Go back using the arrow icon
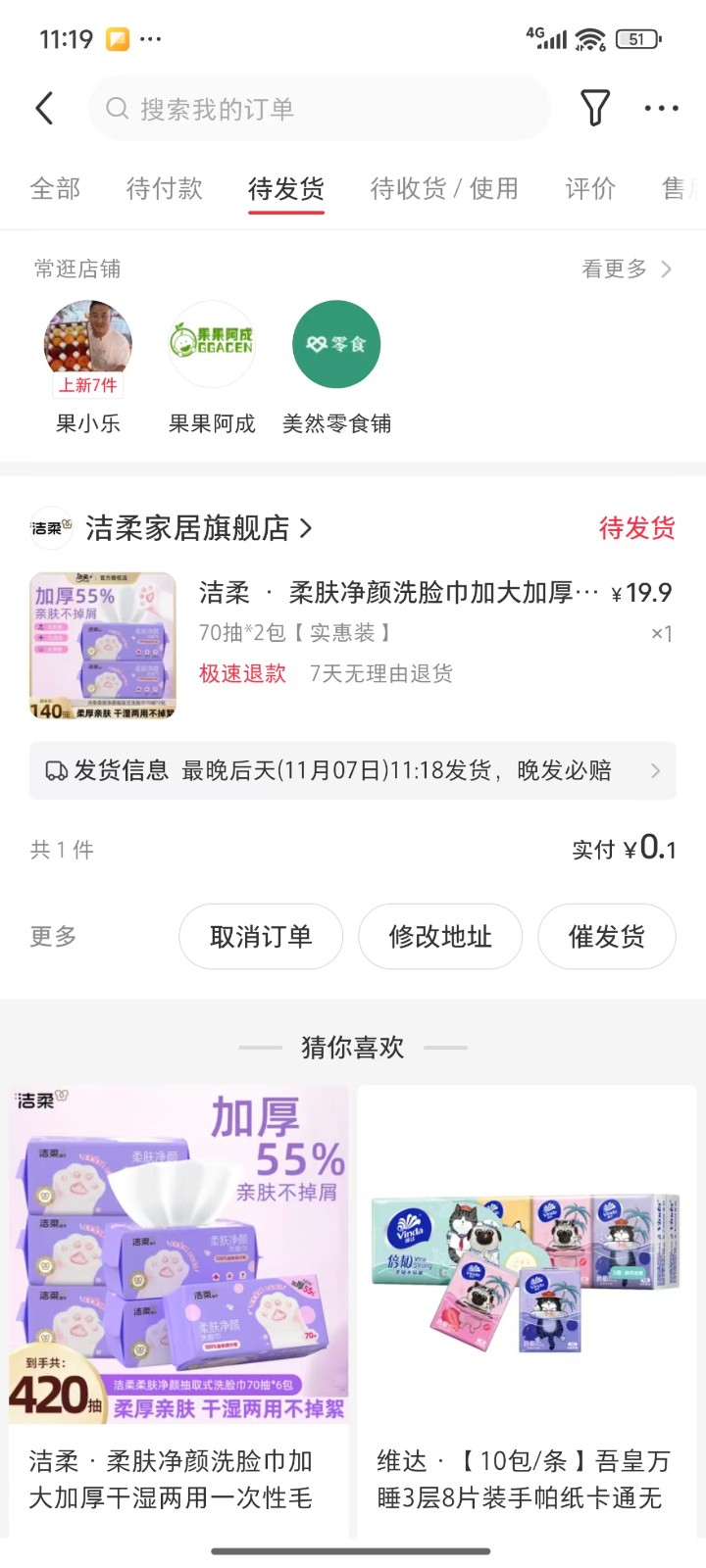The height and width of the screenshot is (1568, 706). tap(45, 109)
